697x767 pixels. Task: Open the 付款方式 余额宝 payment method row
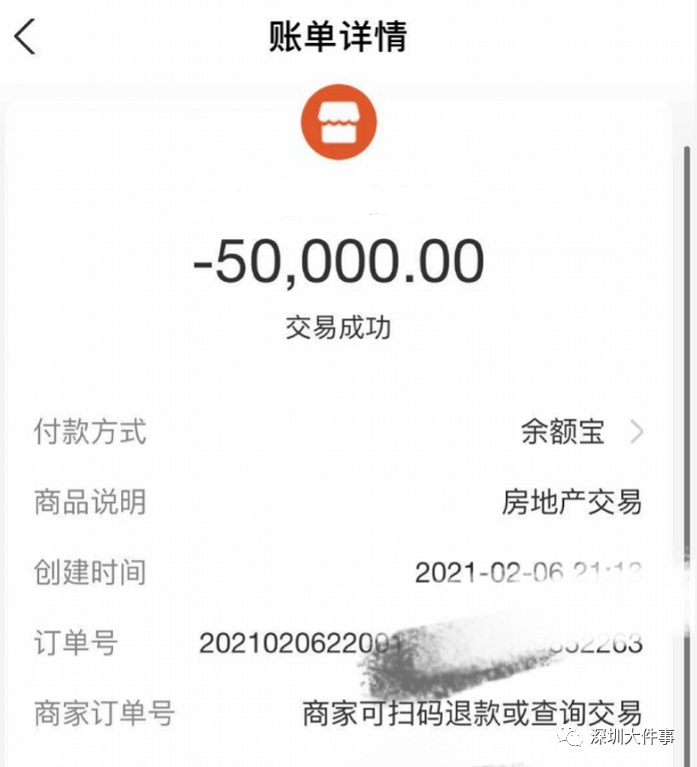coord(580,432)
